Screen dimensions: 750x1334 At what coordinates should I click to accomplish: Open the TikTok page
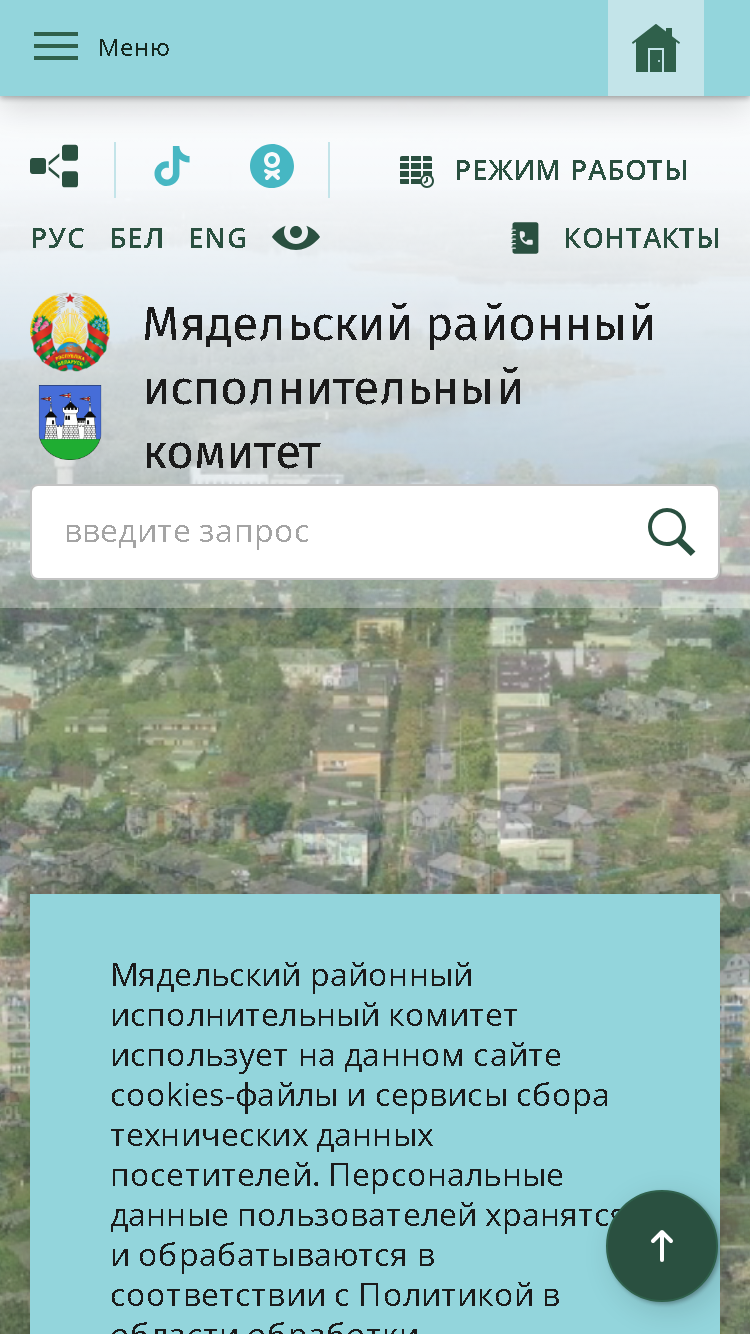[x=172, y=166]
